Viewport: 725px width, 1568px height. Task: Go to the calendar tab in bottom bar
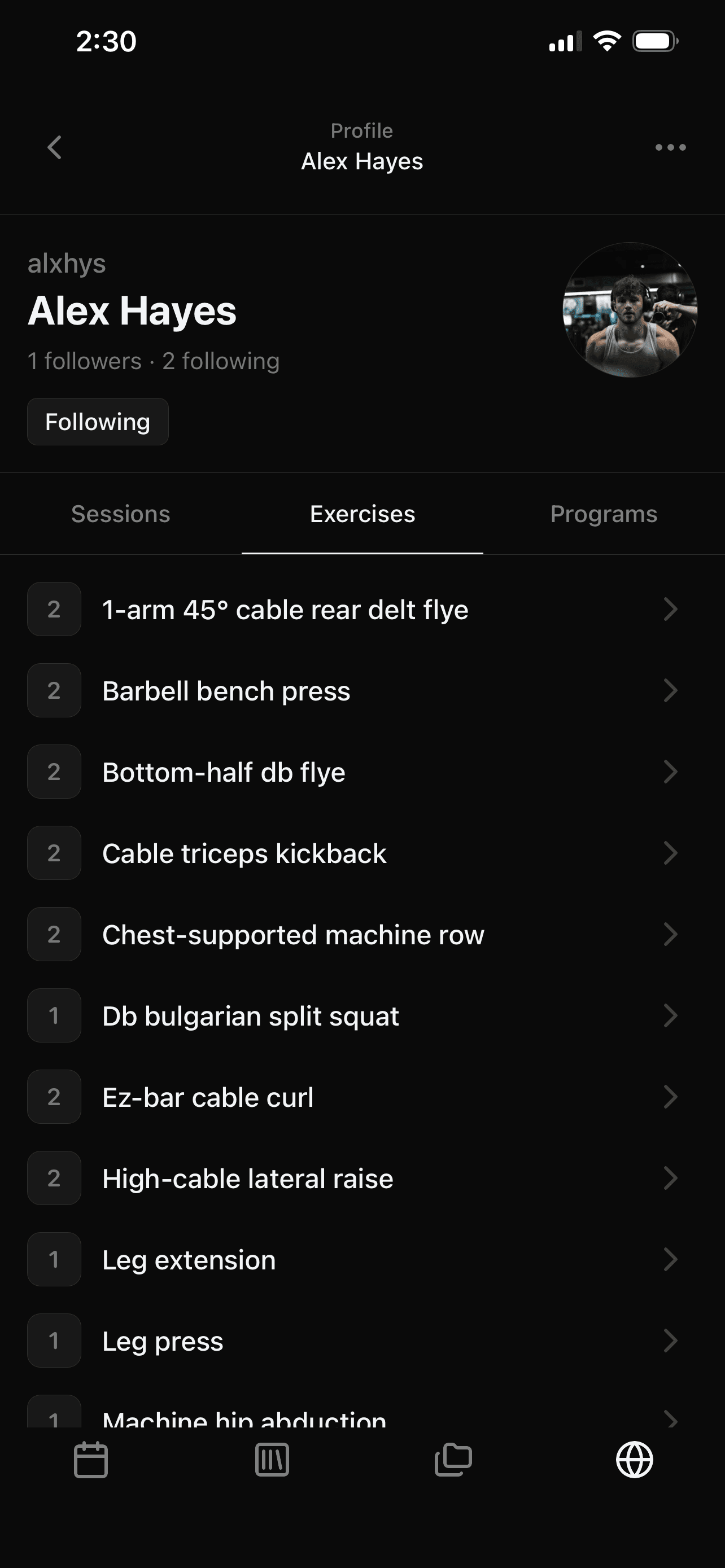tap(91, 1460)
